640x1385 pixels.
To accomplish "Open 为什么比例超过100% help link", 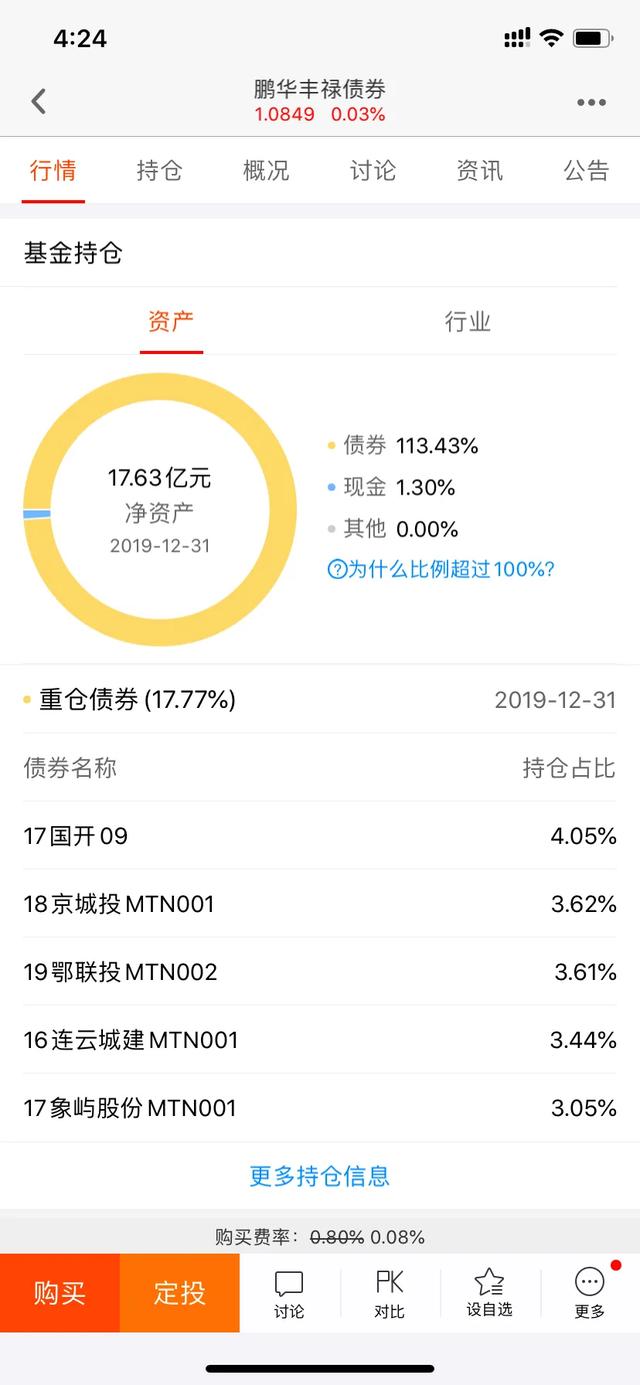I will tap(441, 570).
